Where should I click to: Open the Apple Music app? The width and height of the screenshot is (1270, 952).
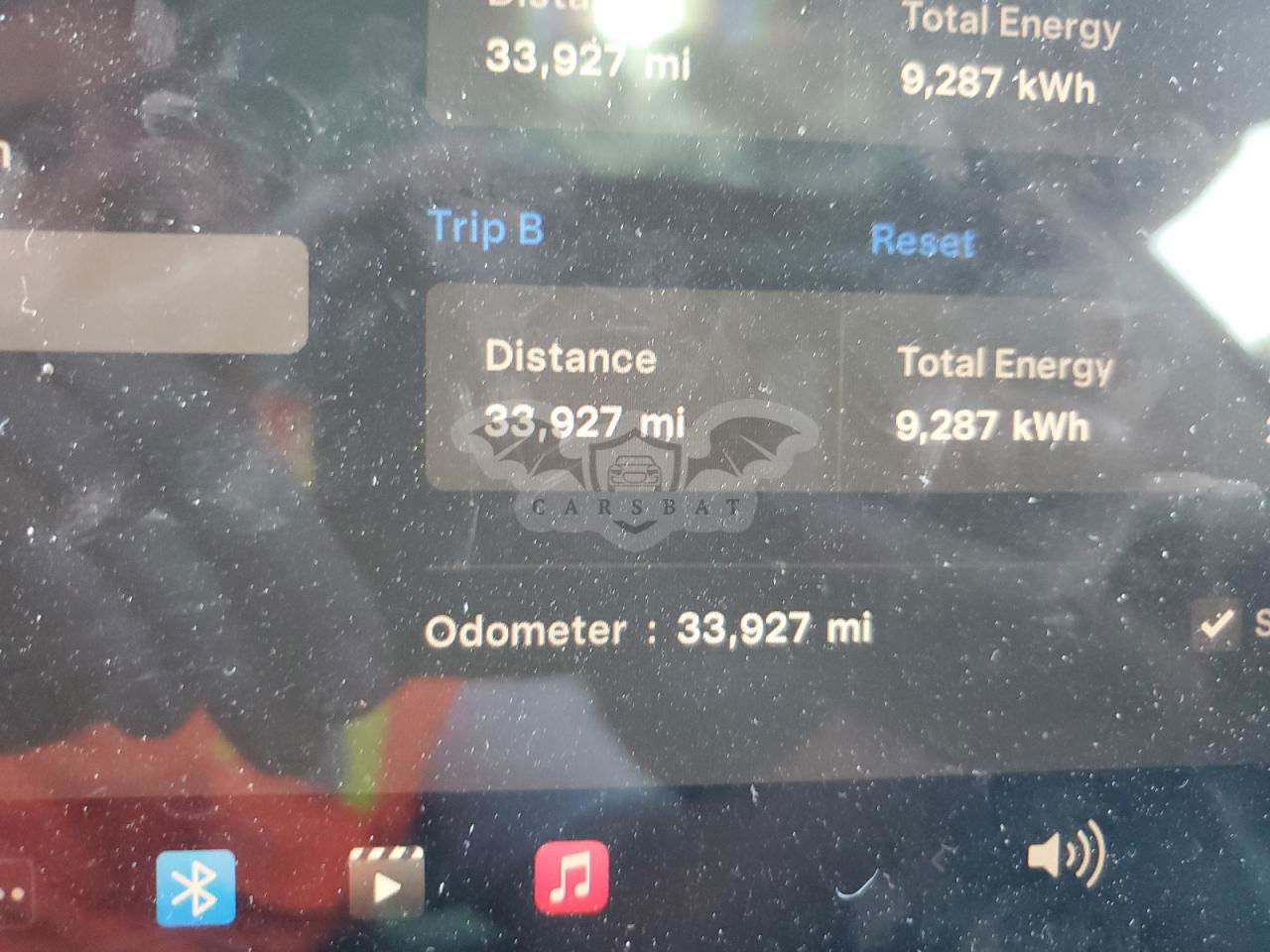click(571, 878)
